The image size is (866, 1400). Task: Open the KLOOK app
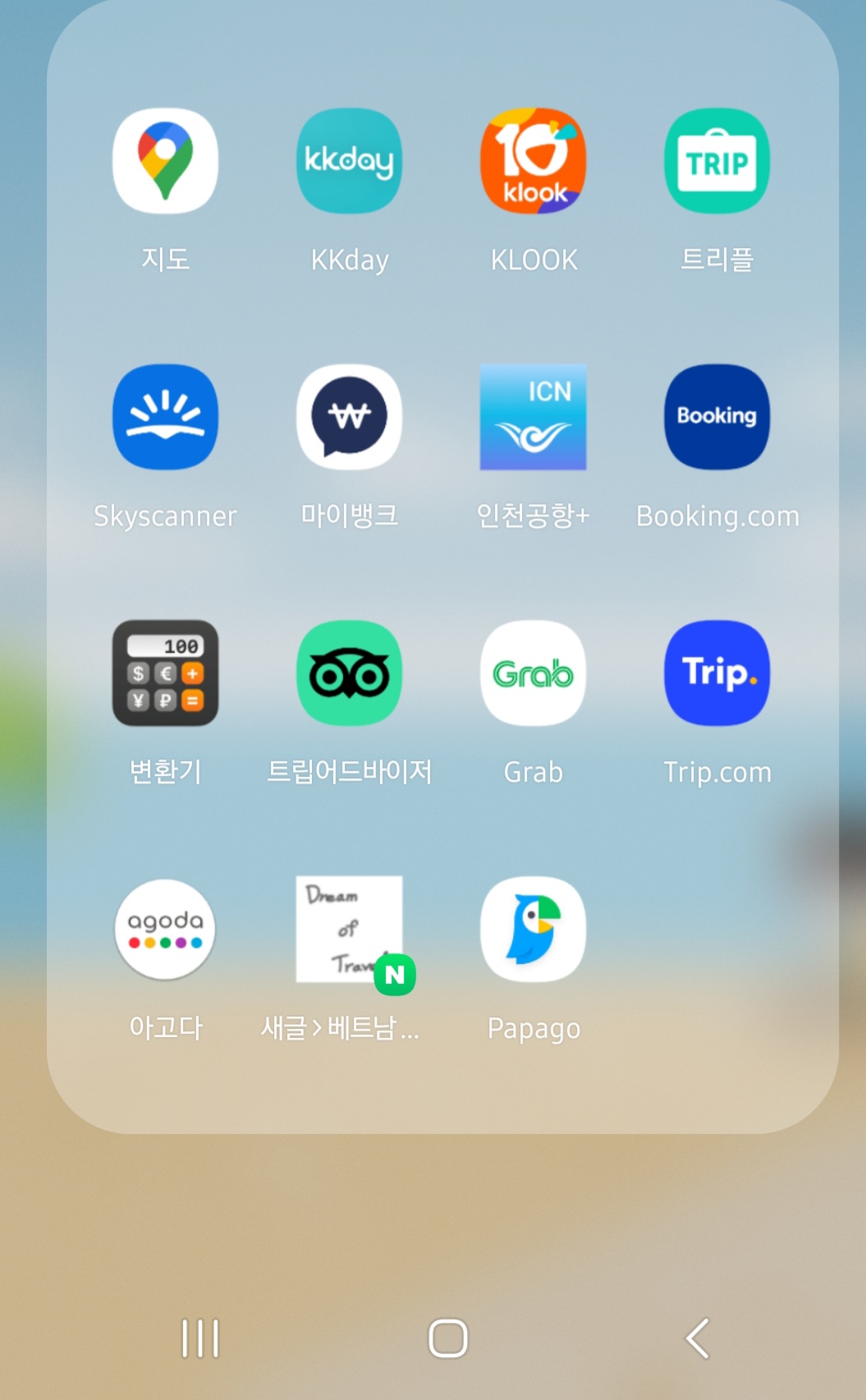533,161
